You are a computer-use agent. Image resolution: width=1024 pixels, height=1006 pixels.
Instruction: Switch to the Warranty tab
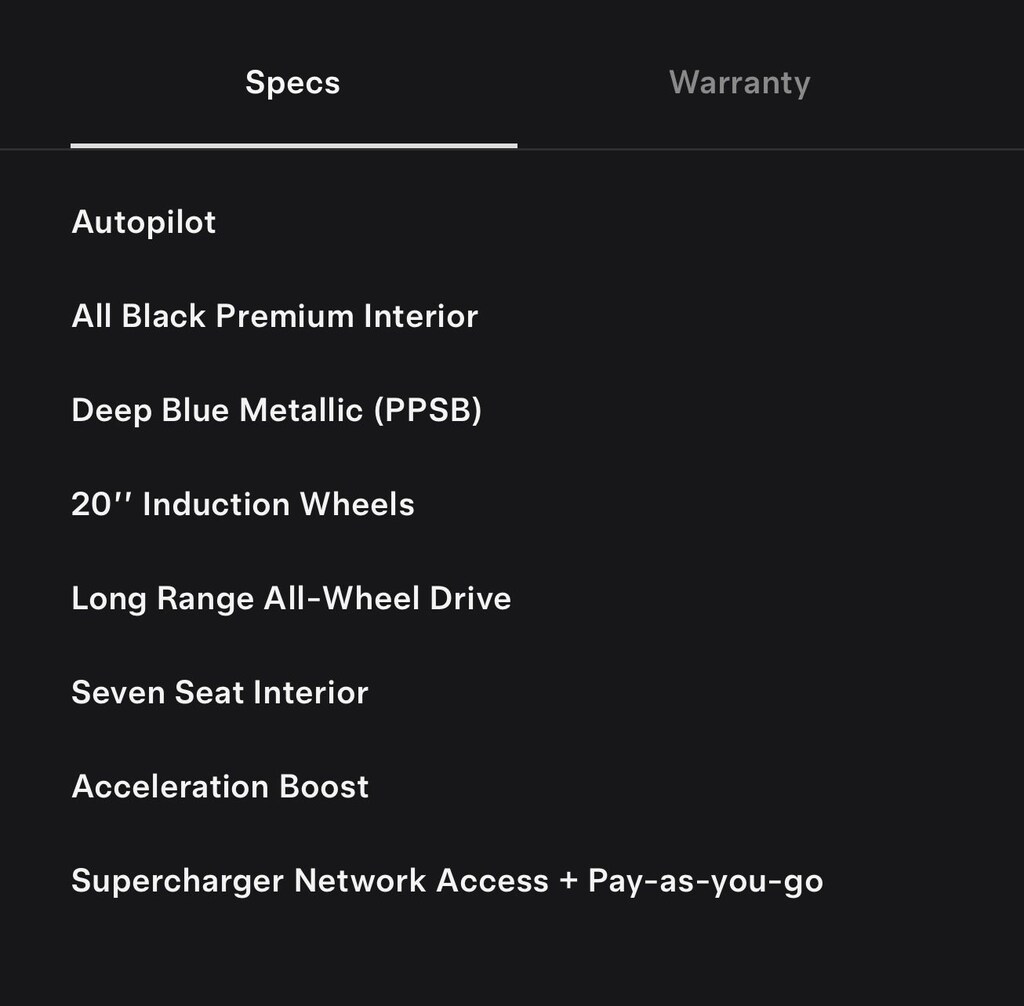coord(739,82)
